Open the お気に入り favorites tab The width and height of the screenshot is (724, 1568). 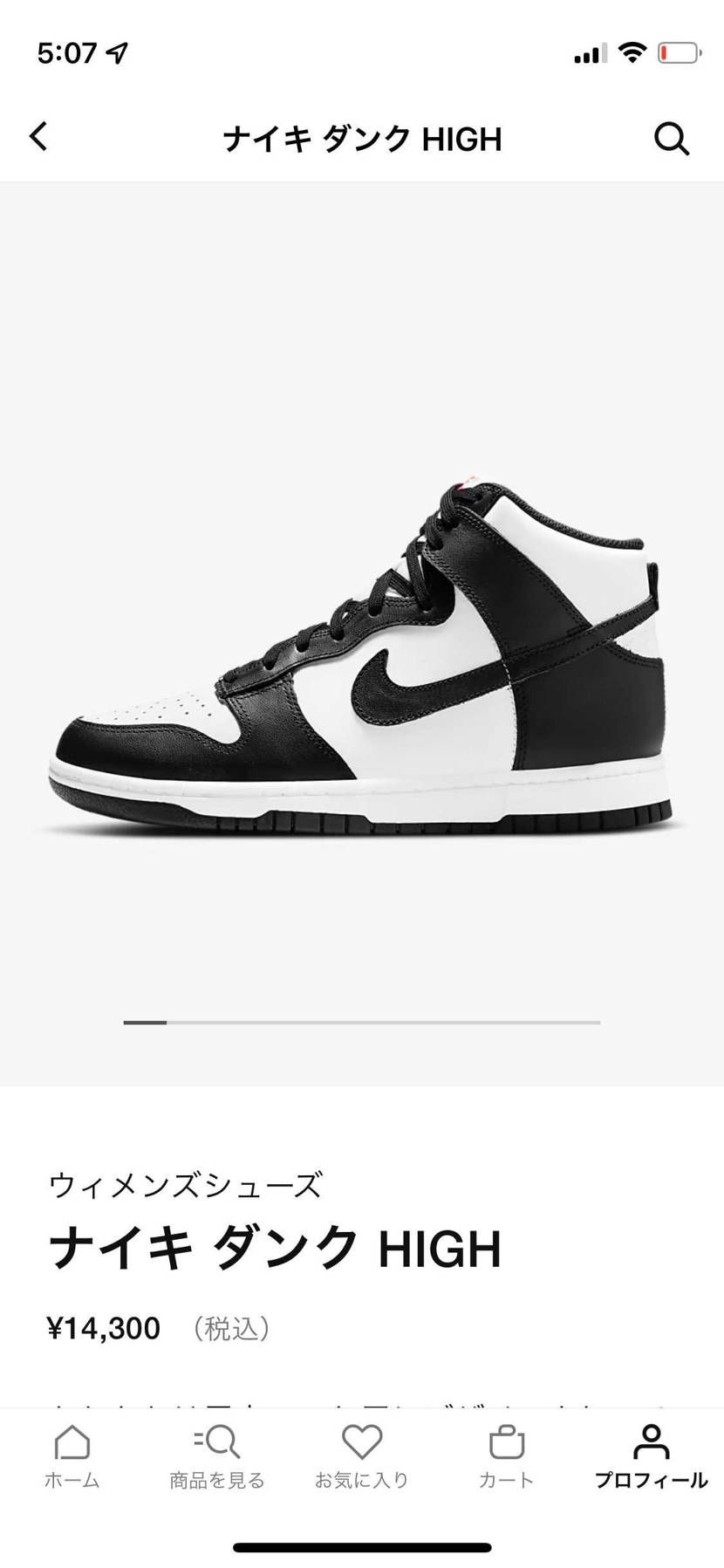point(362,1458)
